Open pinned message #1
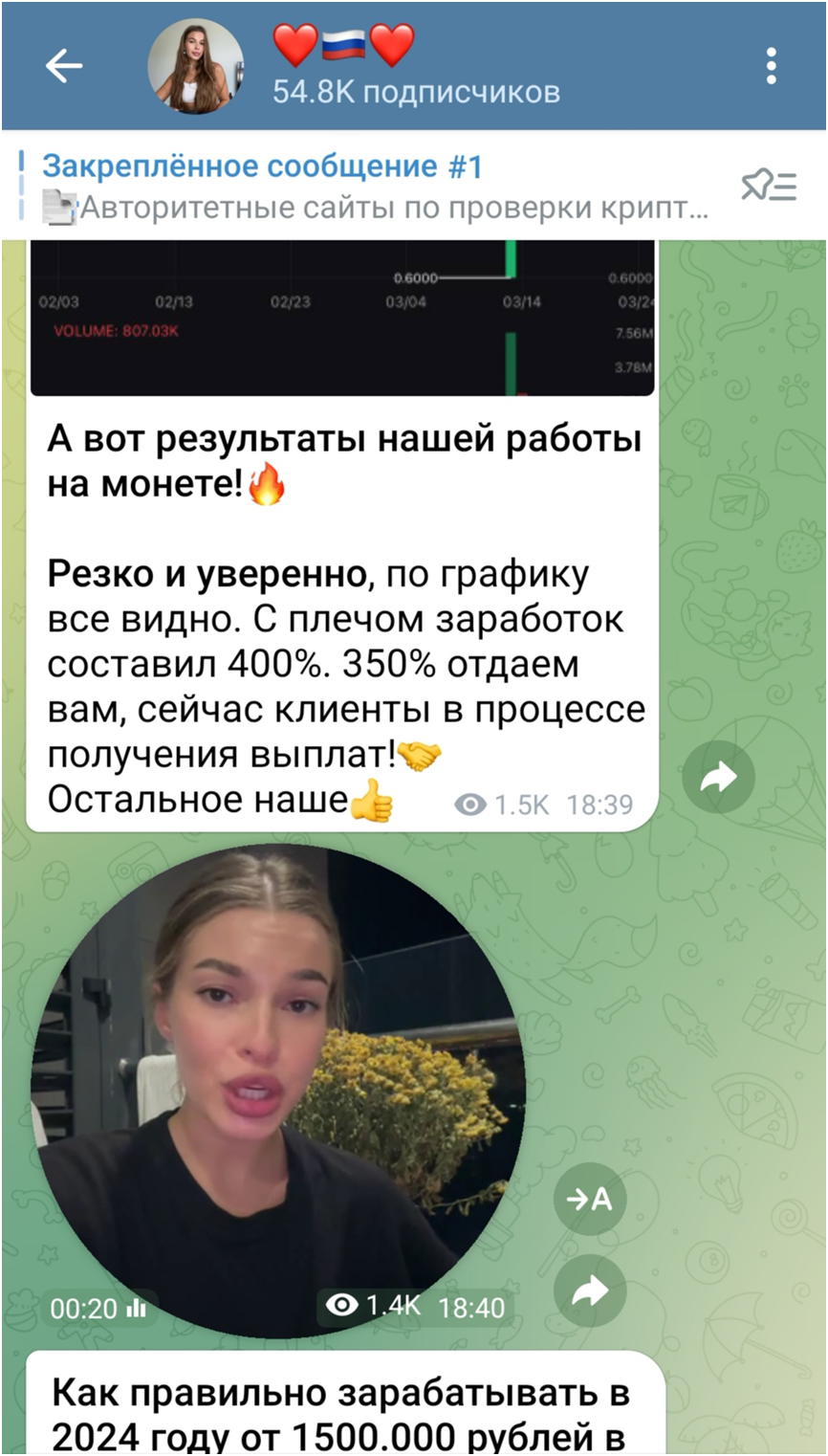828x1456 pixels. (373, 186)
